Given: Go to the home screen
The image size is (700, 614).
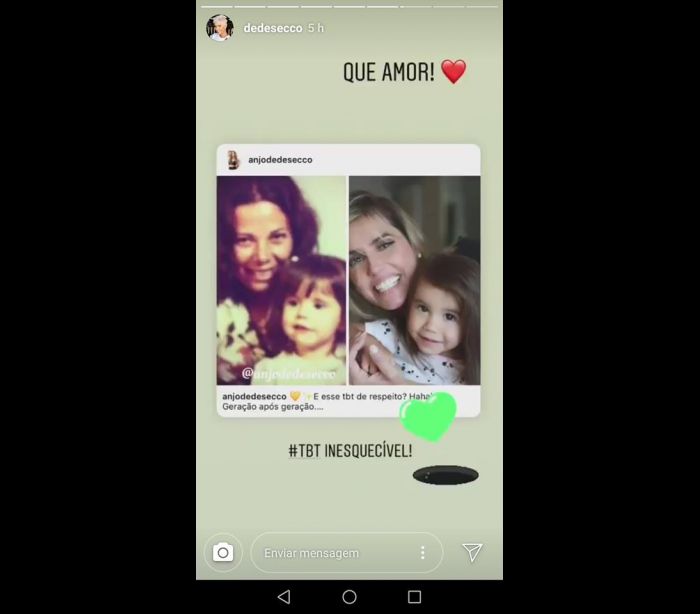Looking at the screenshot, I should point(349,597).
